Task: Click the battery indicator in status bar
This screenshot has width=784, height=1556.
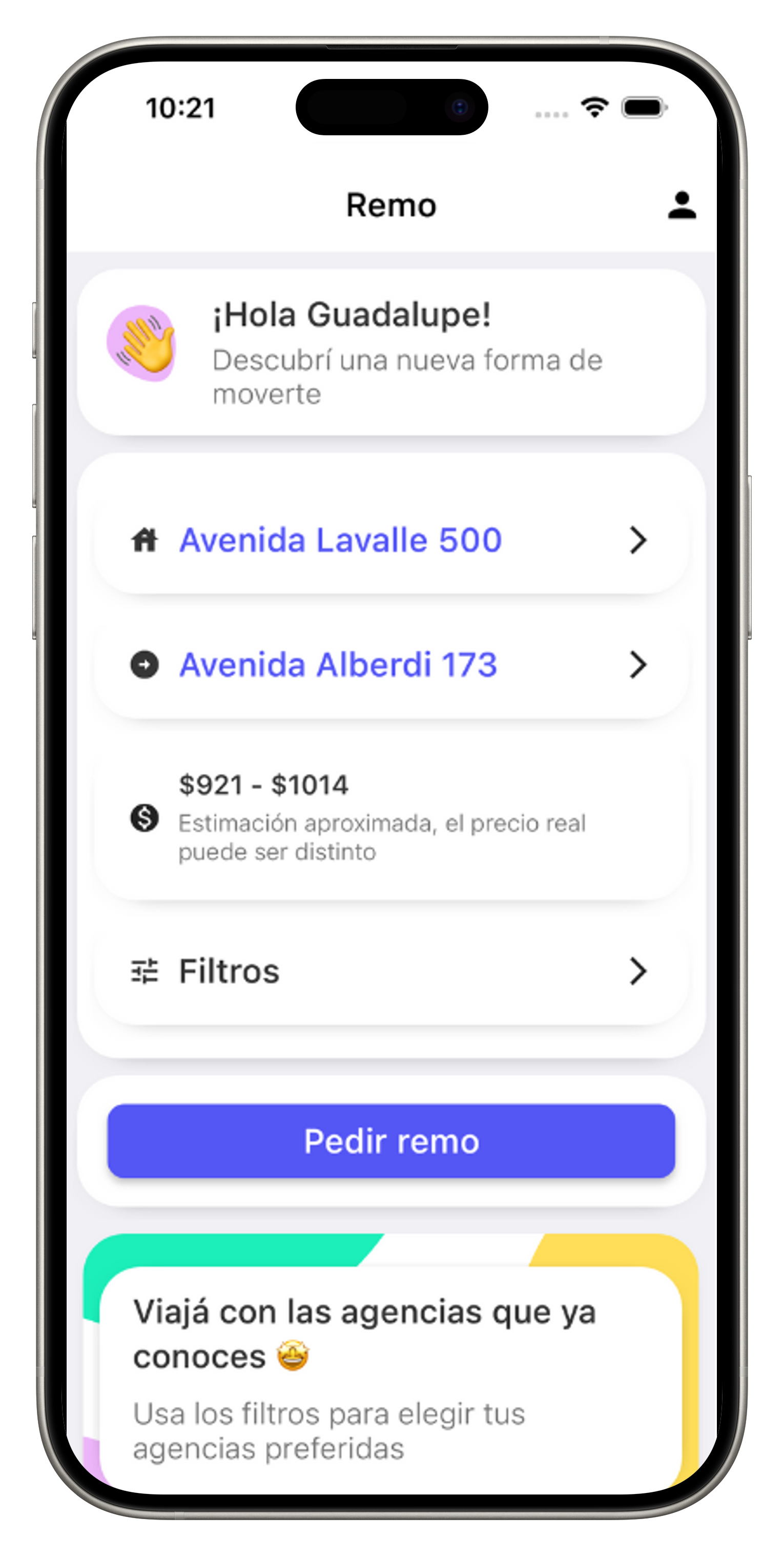Action: [644, 106]
